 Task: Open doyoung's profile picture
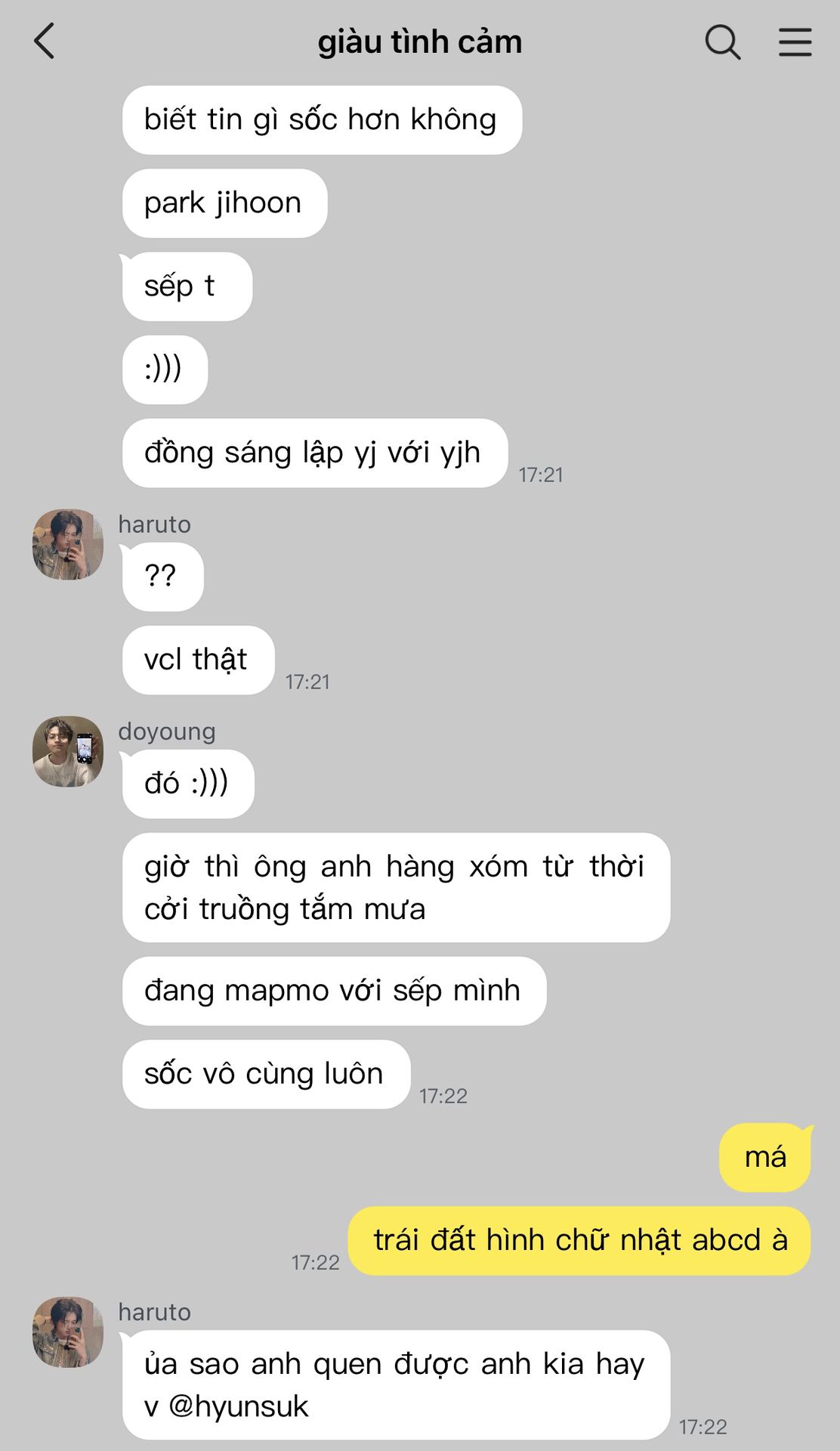click(68, 751)
